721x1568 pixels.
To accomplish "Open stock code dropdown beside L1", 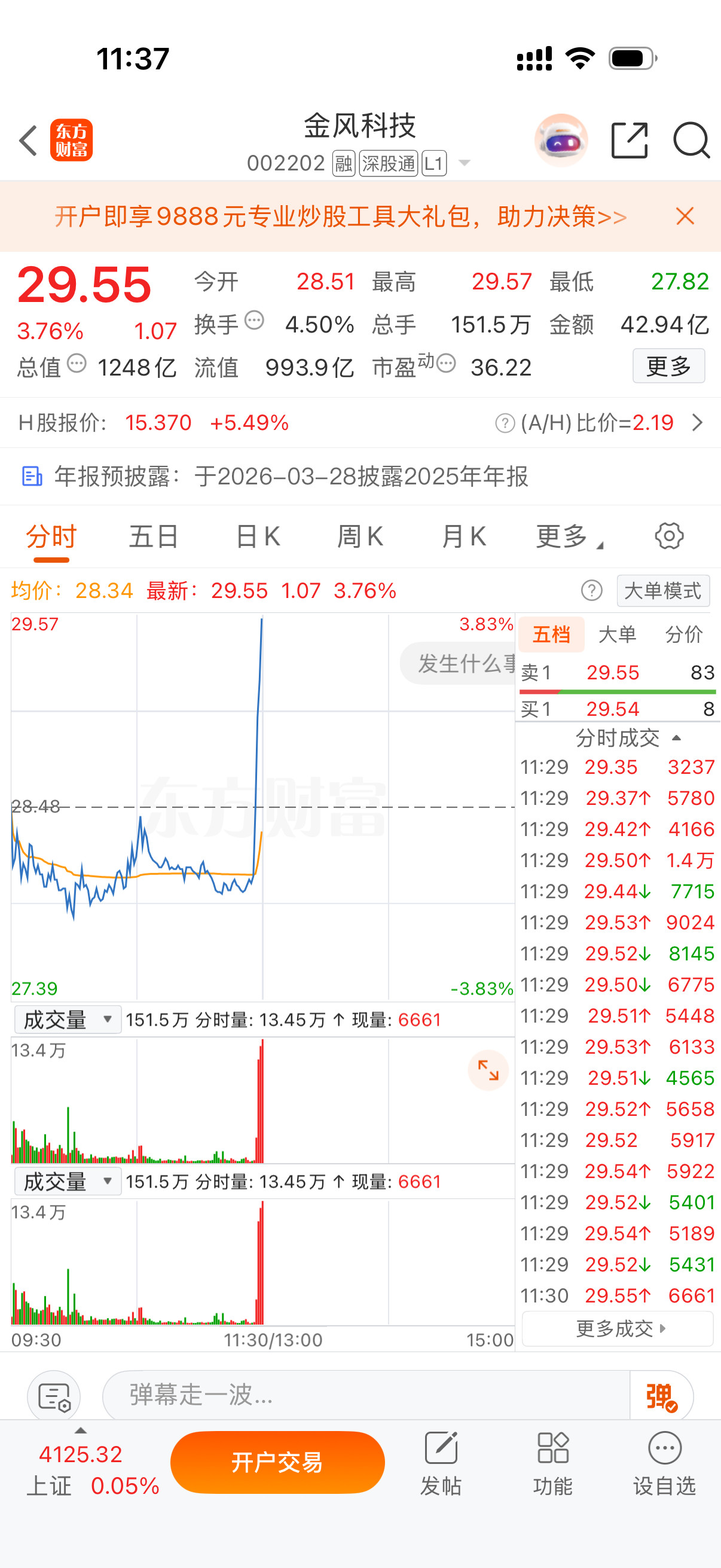I will pyautogui.click(x=465, y=163).
